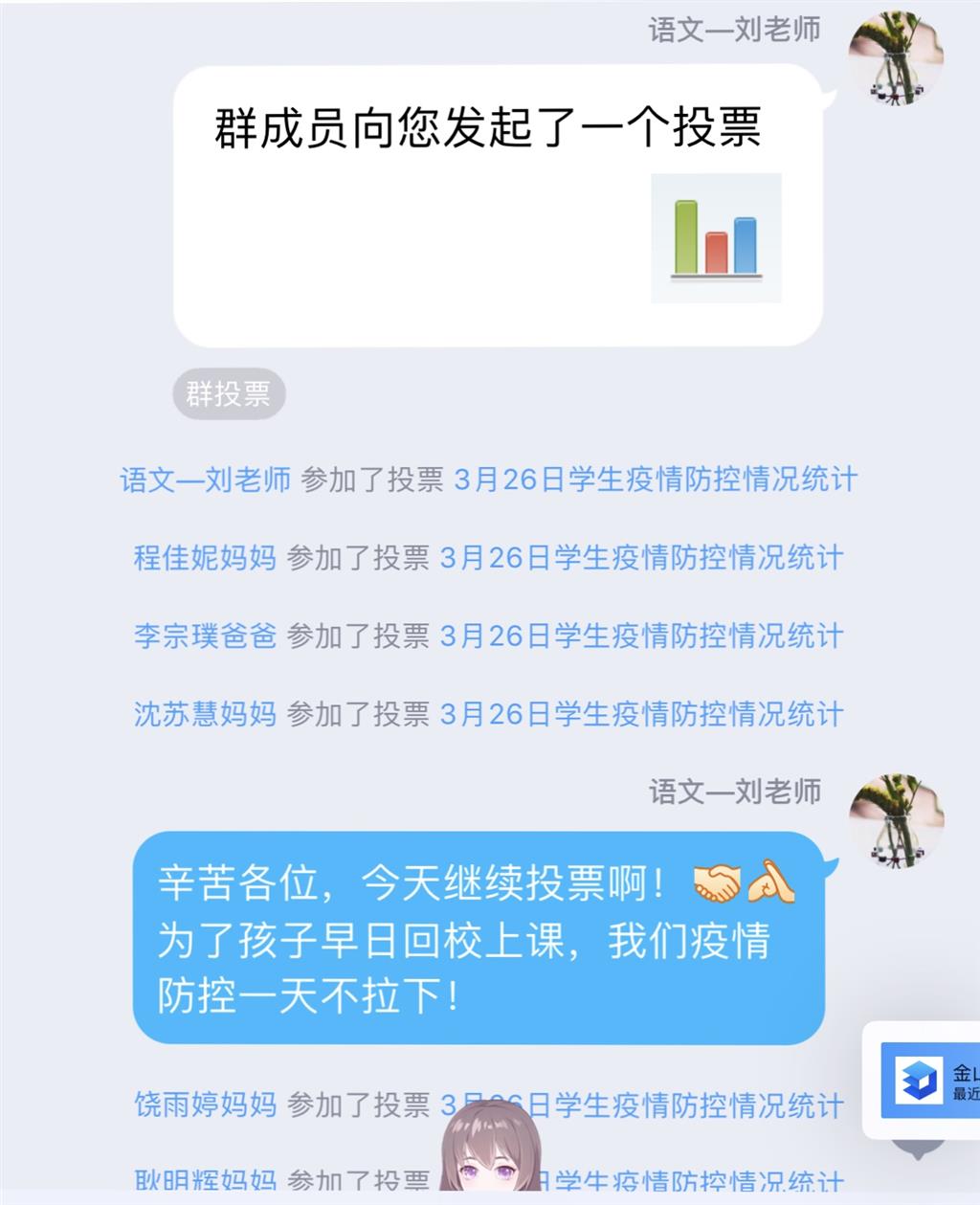
Task: Open vote link next to 李宗璞爸爸
Action: tap(641, 636)
